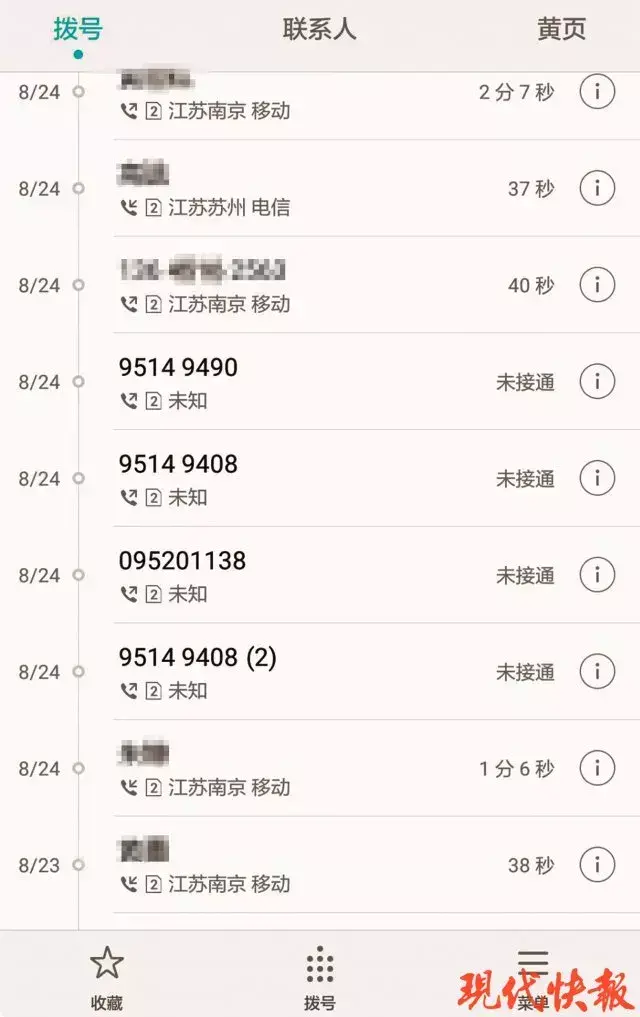Image resolution: width=640 pixels, height=1017 pixels.
Task: Switch to the 黄页 tab
Action: click(561, 30)
